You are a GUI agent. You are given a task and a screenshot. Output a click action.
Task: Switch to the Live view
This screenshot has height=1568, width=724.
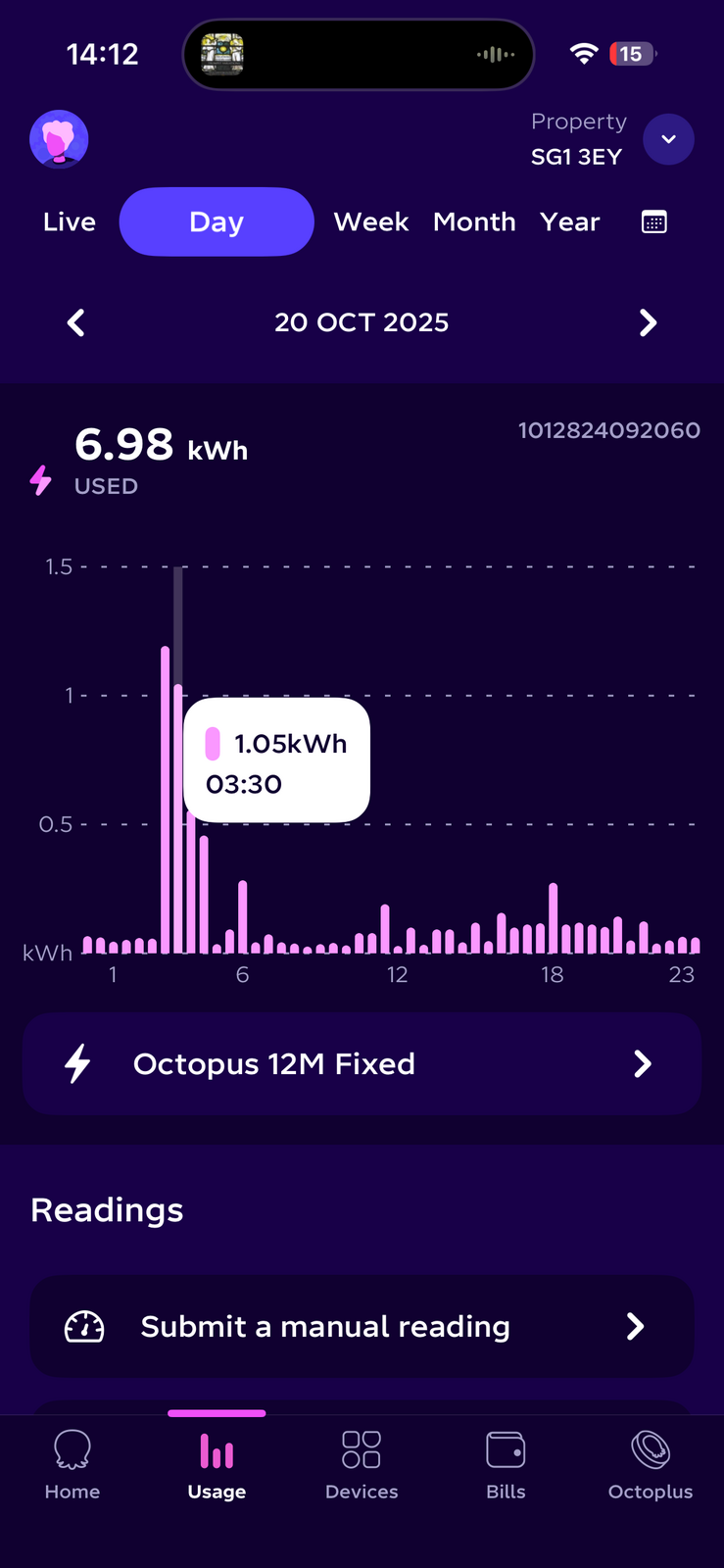tap(70, 222)
